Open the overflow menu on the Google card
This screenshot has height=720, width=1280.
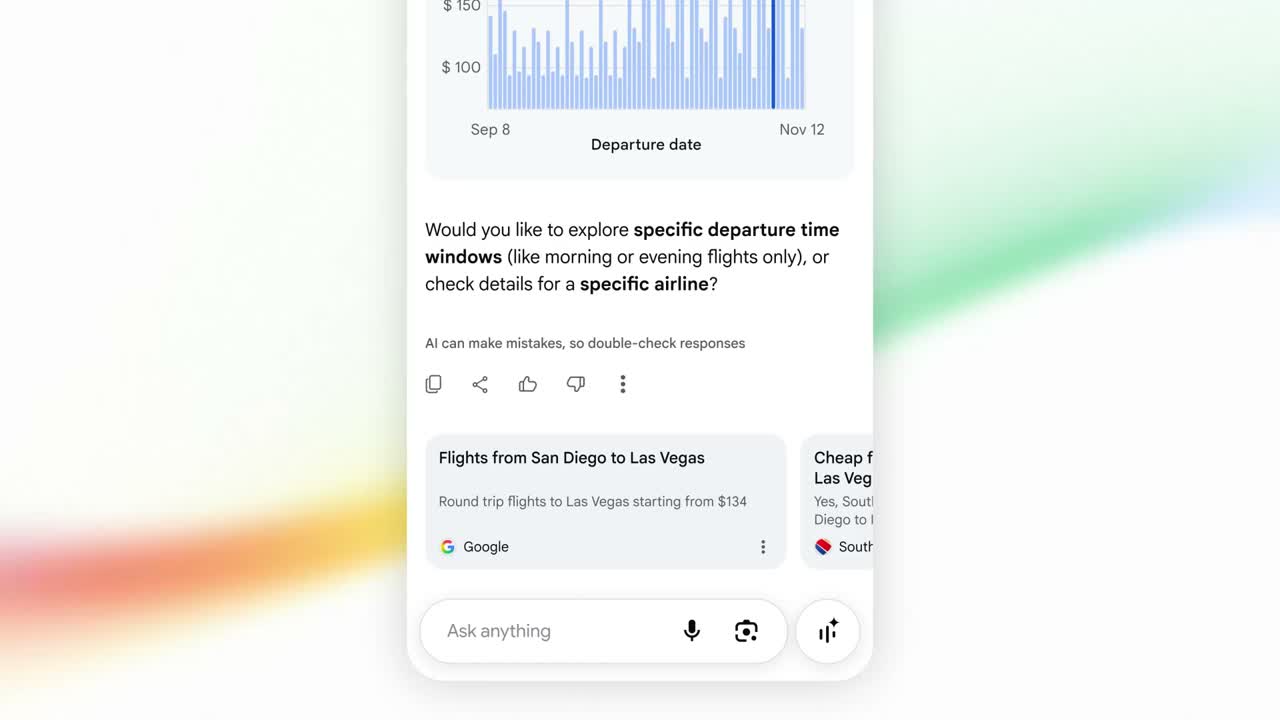(x=763, y=547)
